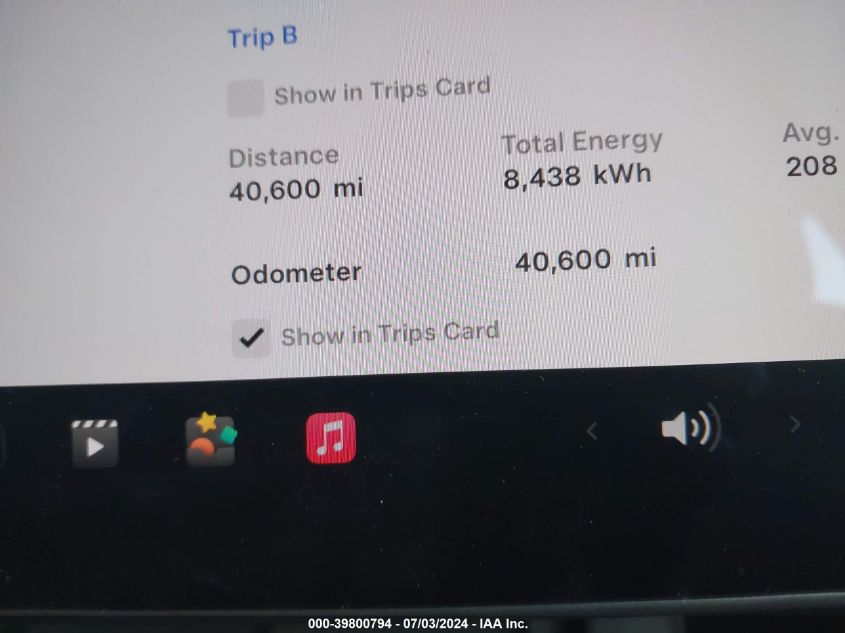Open the Theater video app
Viewport: 845px width, 633px height.
(95, 443)
